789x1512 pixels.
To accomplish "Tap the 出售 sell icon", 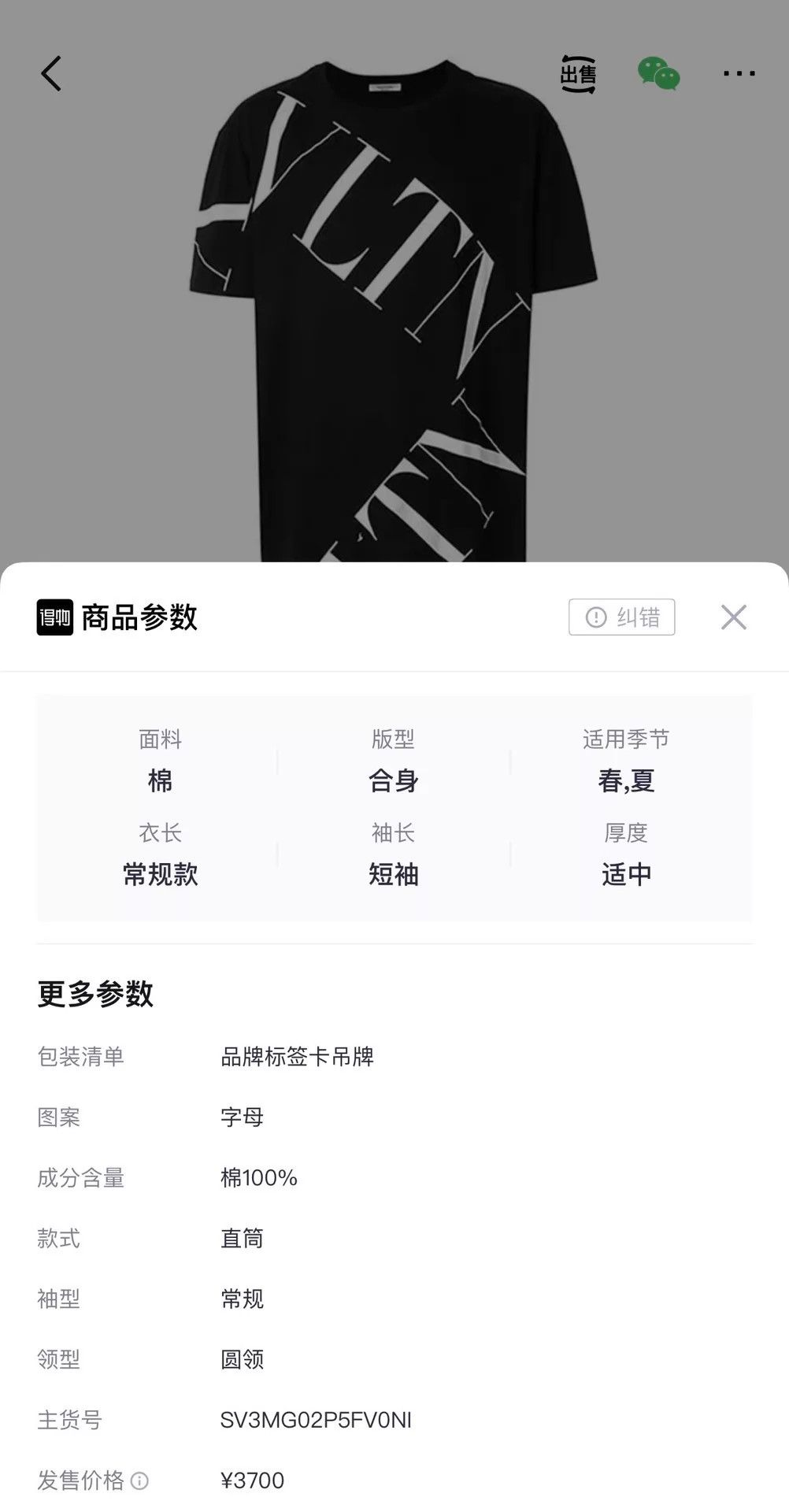I will (578, 74).
